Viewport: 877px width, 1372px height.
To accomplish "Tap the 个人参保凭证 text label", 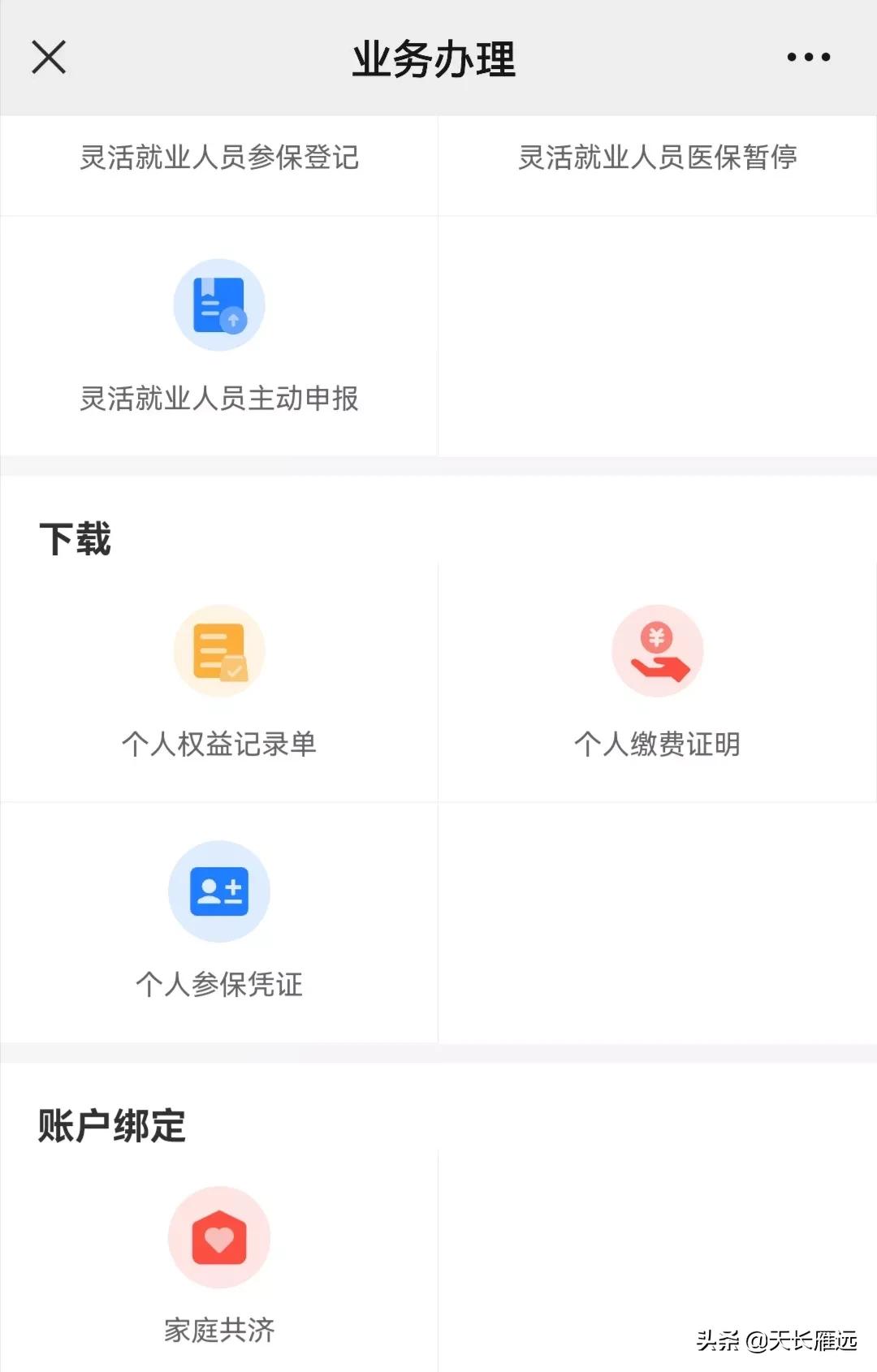I will coord(219,985).
